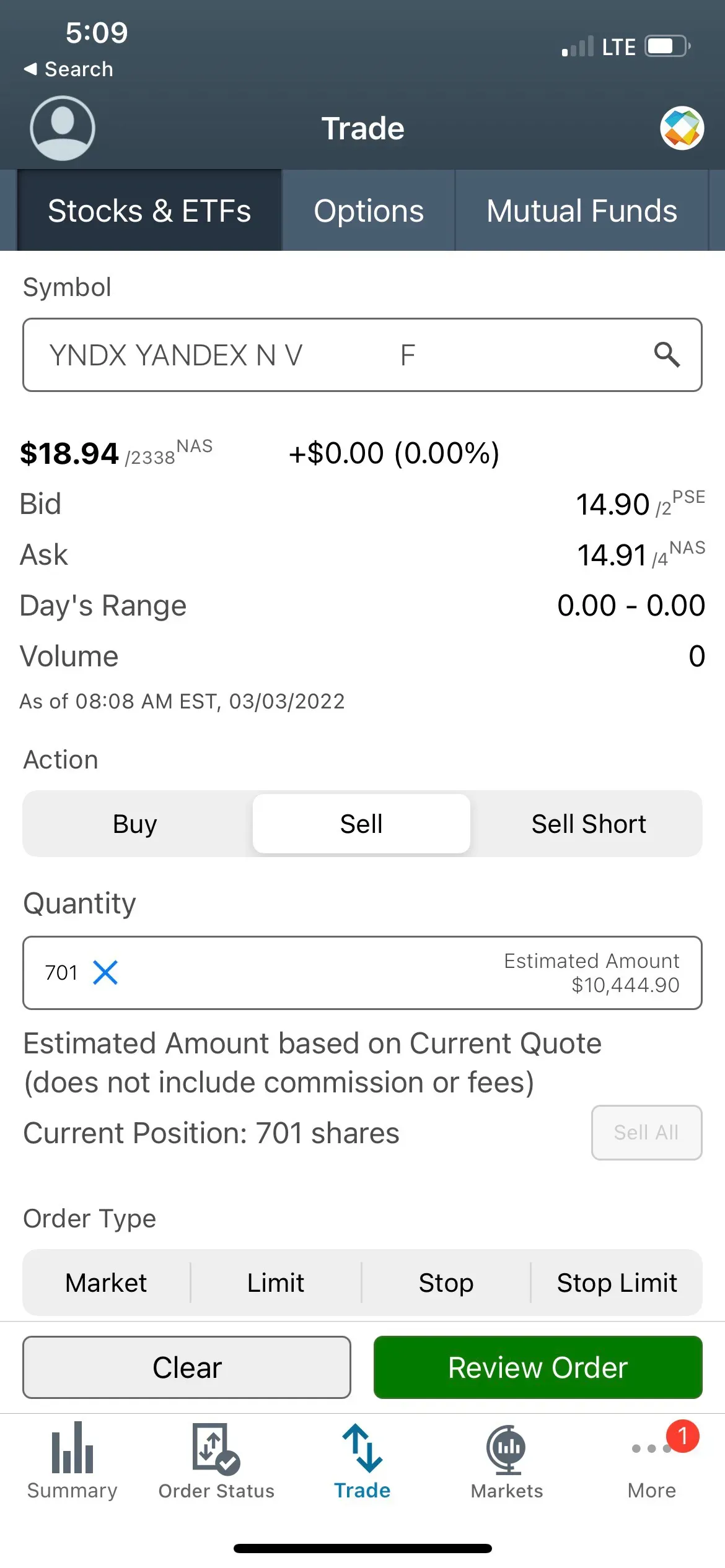The height and width of the screenshot is (1568, 725).
Task: Tap Review Order
Action: tap(538, 1367)
